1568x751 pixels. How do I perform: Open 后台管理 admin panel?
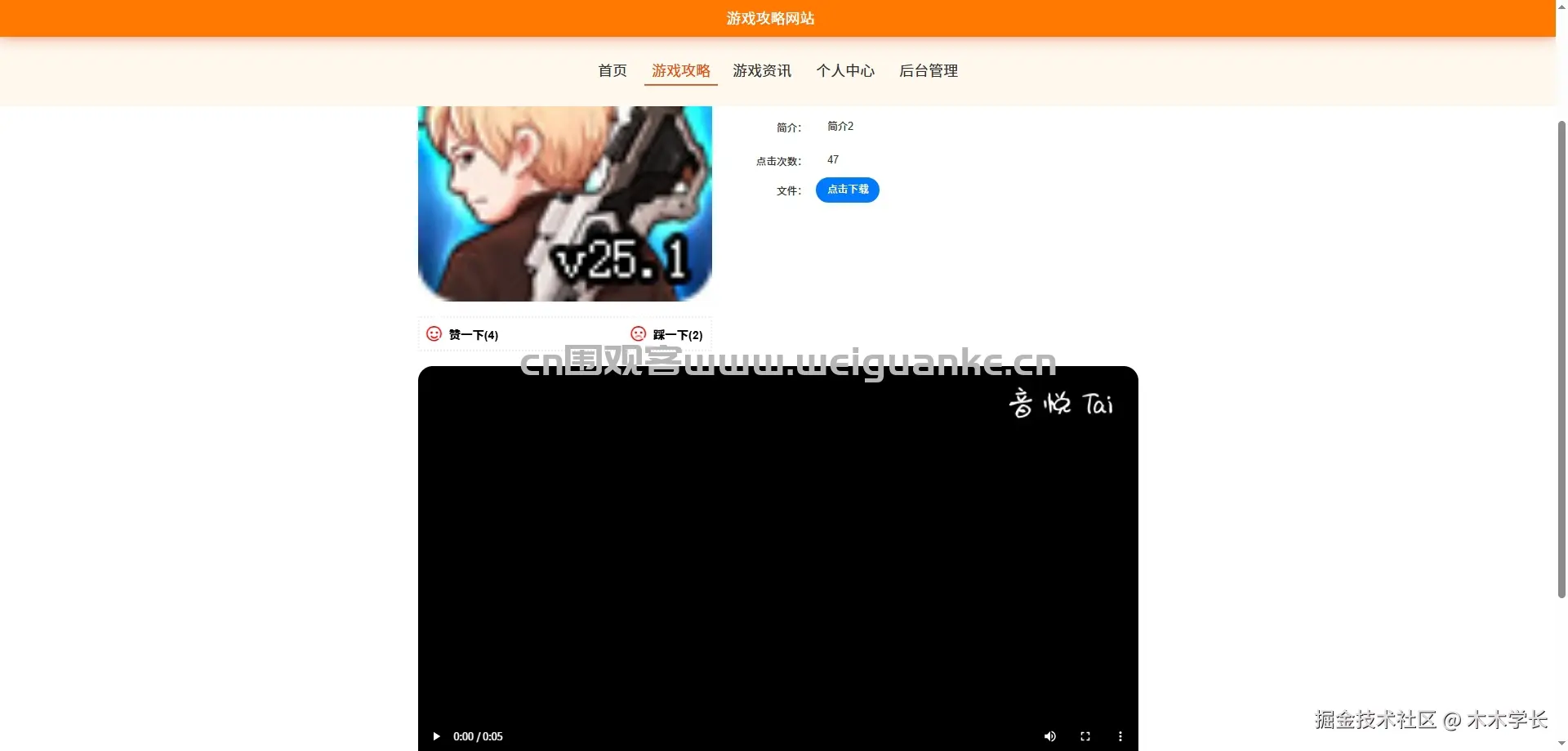coord(928,71)
